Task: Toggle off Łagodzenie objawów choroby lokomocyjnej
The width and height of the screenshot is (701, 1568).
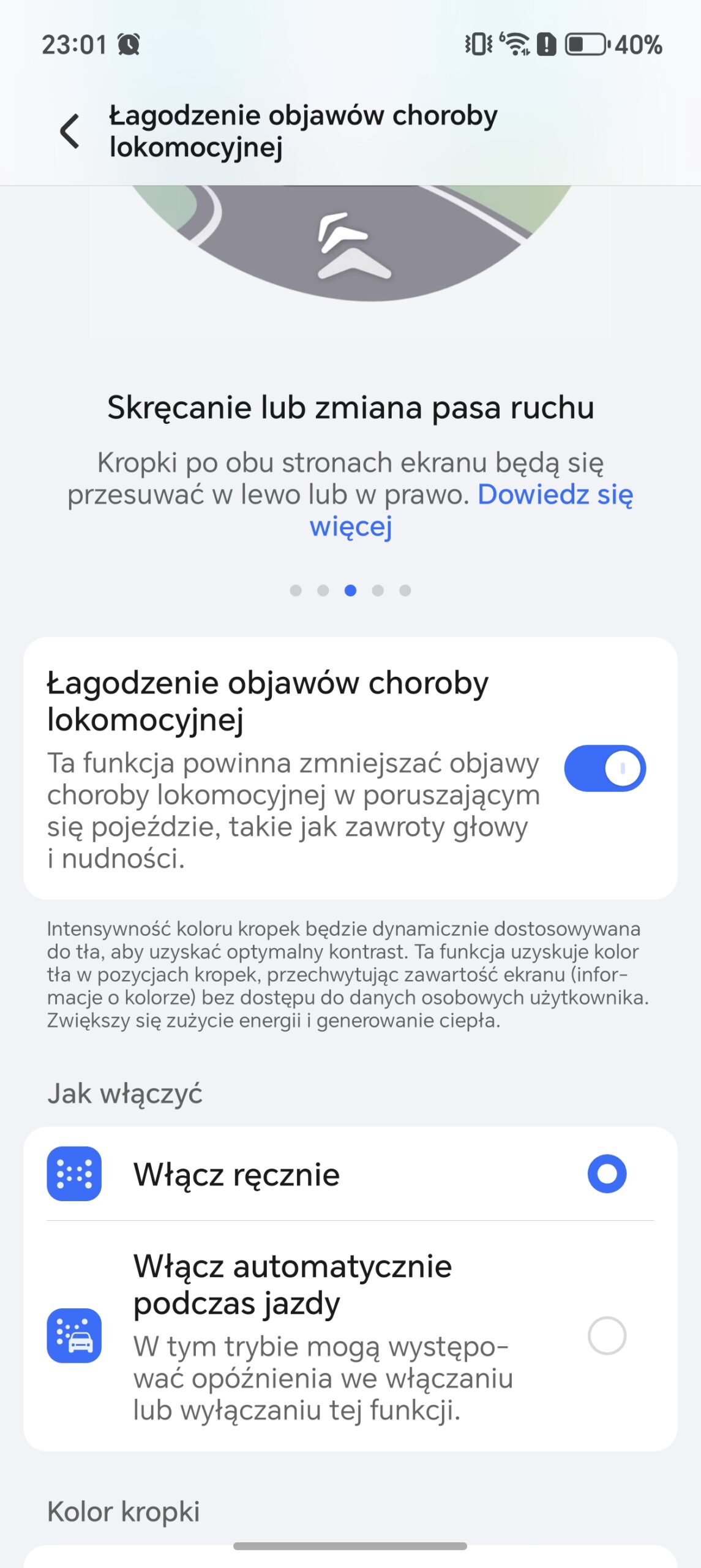Action: tap(604, 768)
